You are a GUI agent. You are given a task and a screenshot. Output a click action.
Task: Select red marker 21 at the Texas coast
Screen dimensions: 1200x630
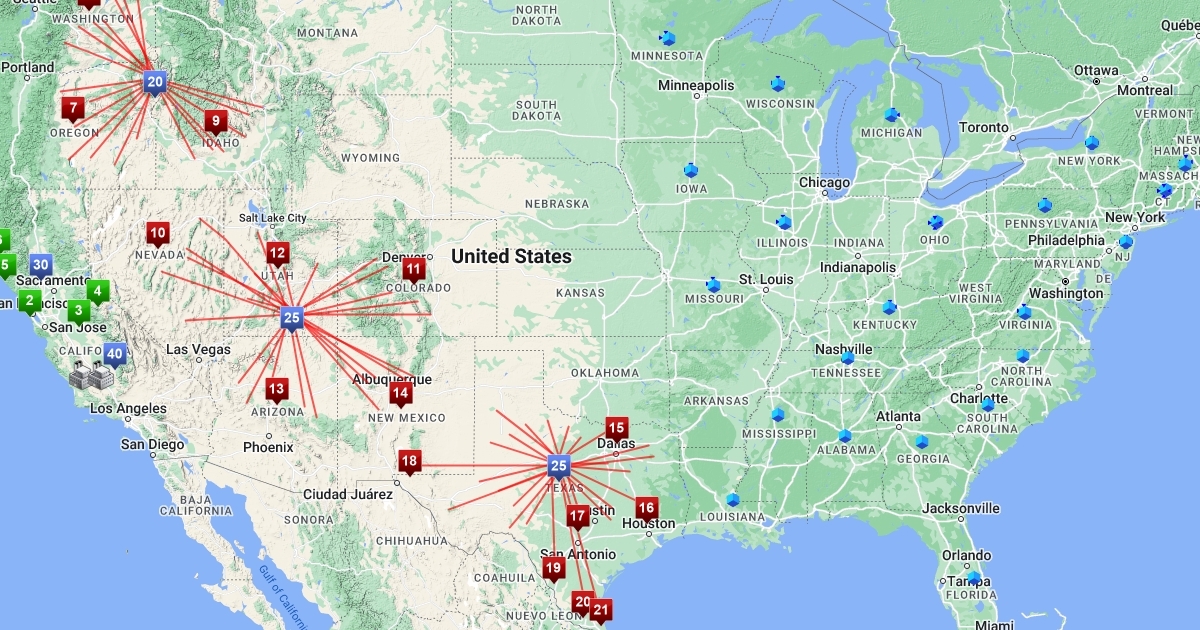click(600, 610)
